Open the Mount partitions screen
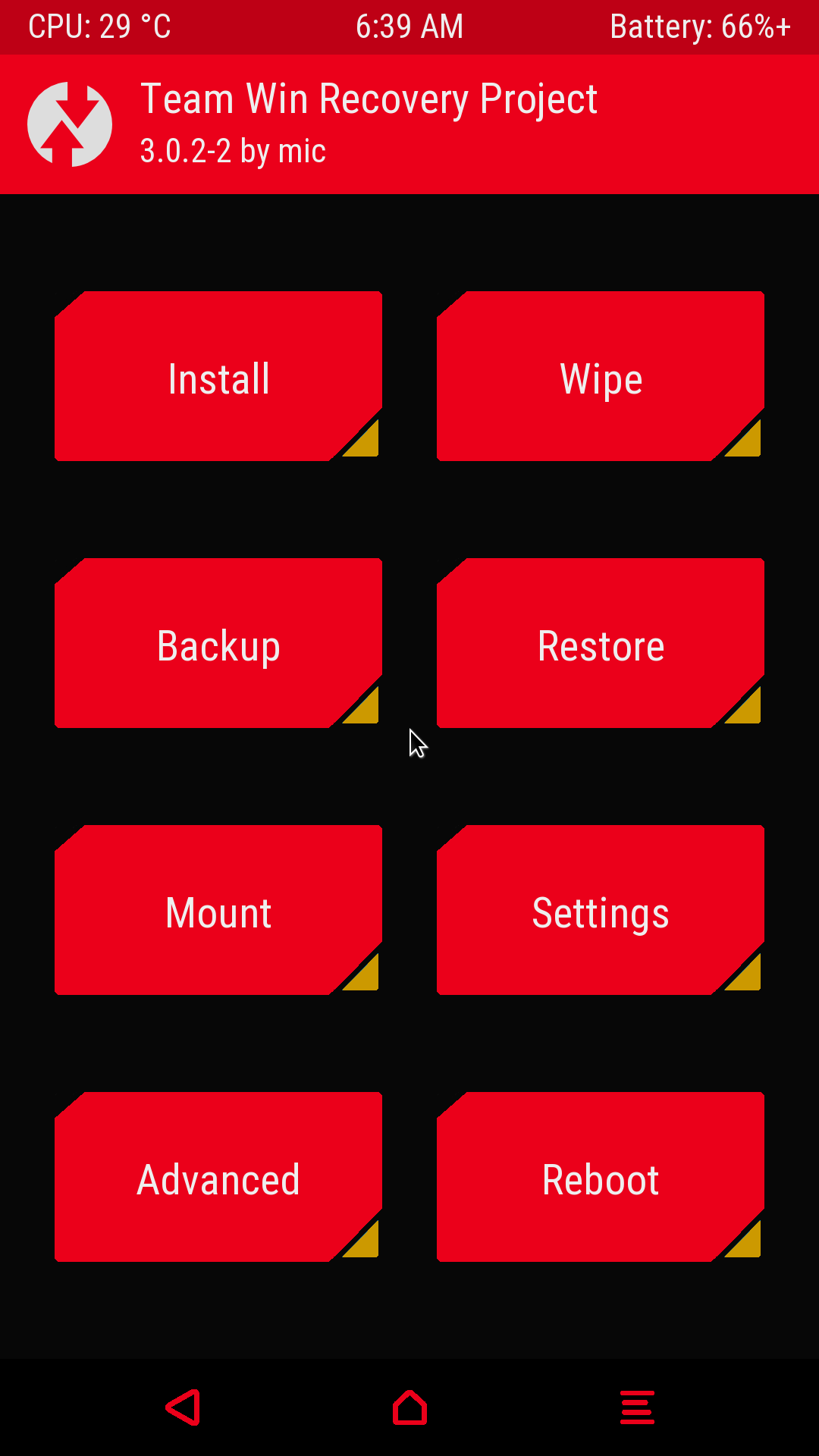This screenshot has height=1456, width=819. coord(218,911)
